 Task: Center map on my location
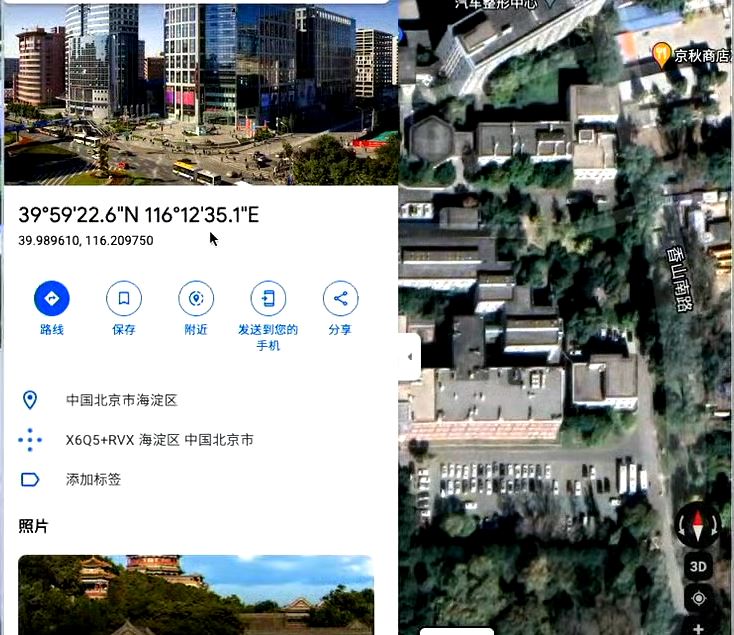pyautogui.click(x=698, y=598)
